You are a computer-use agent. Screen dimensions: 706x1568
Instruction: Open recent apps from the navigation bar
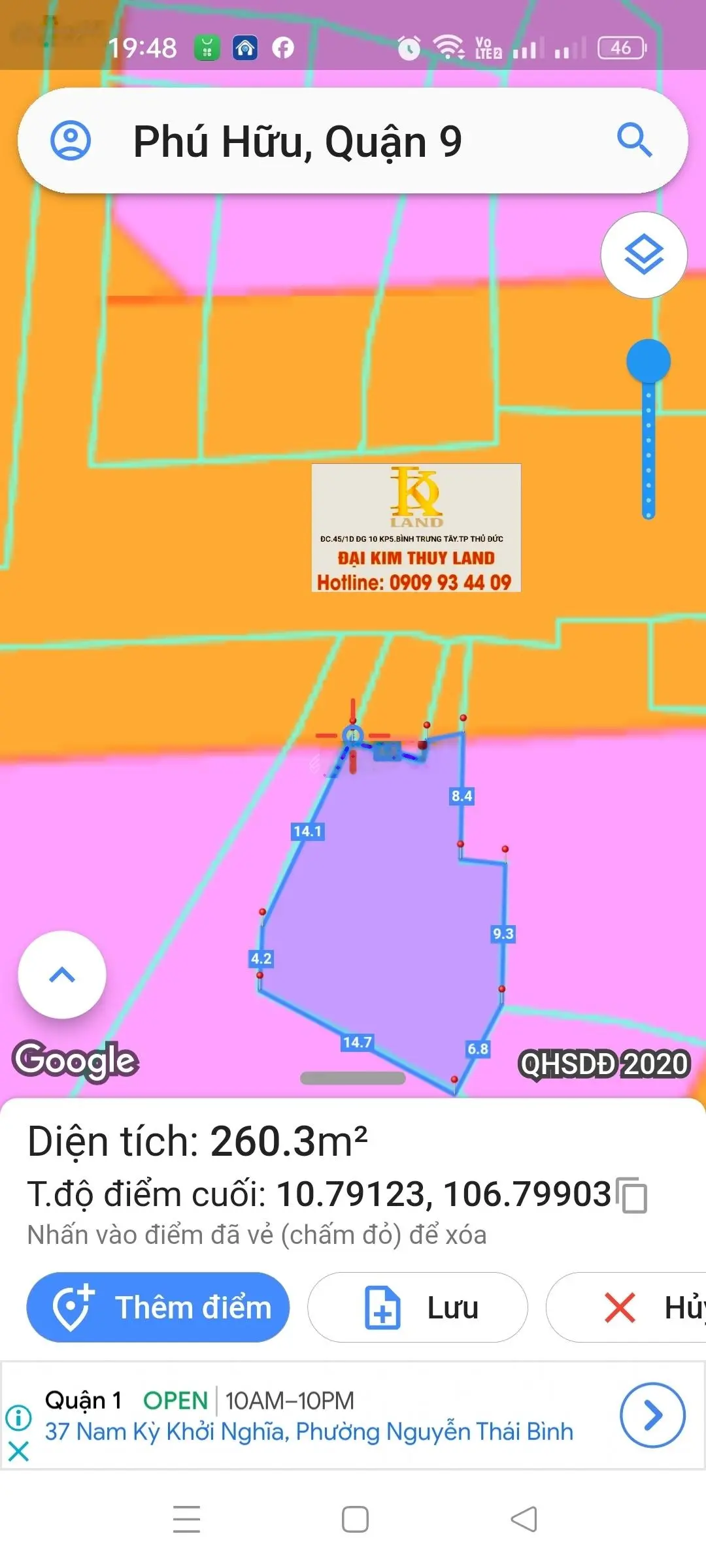tap(186, 1519)
